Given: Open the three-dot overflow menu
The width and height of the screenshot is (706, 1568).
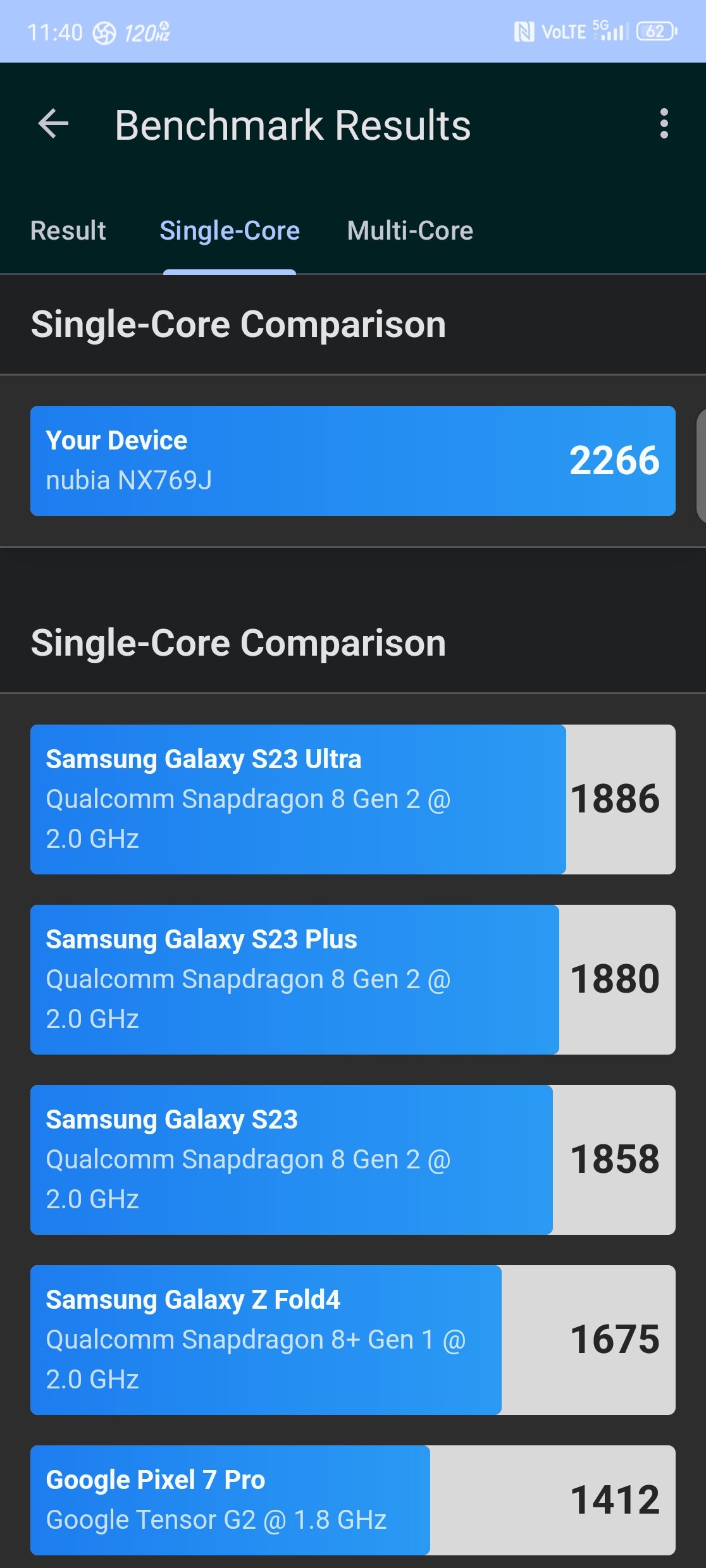Looking at the screenshot, I should tap(664, 124).
